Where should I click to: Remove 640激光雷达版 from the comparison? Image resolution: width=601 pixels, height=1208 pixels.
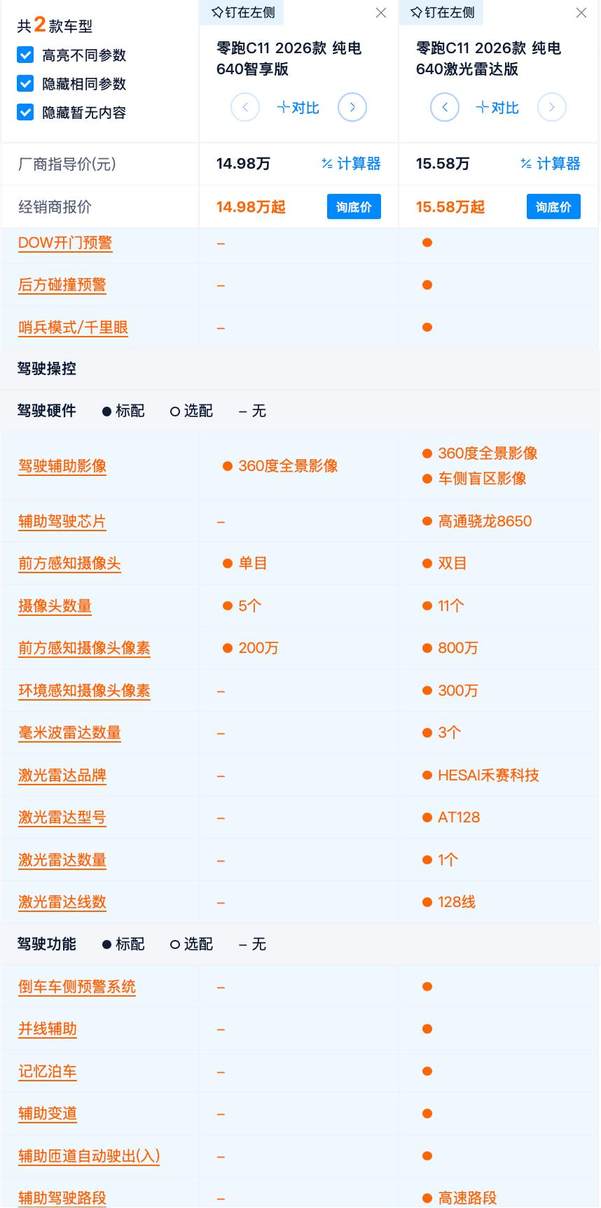click(x=581, y=13)
